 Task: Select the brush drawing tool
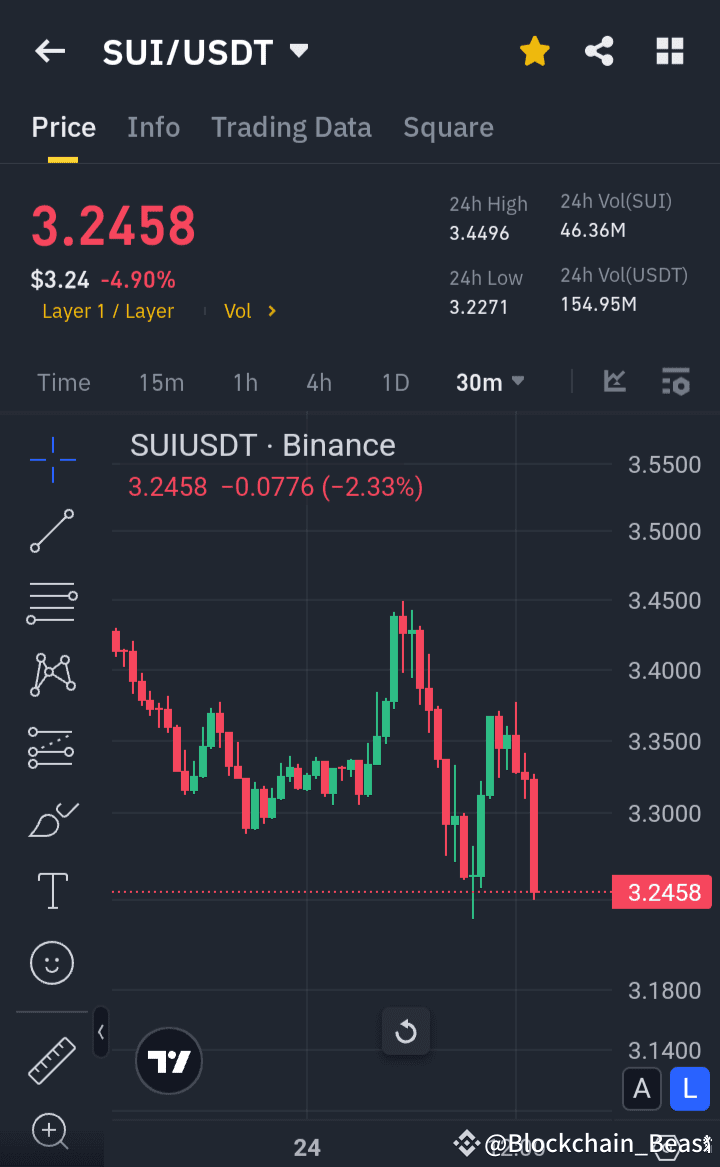(51, 818)
